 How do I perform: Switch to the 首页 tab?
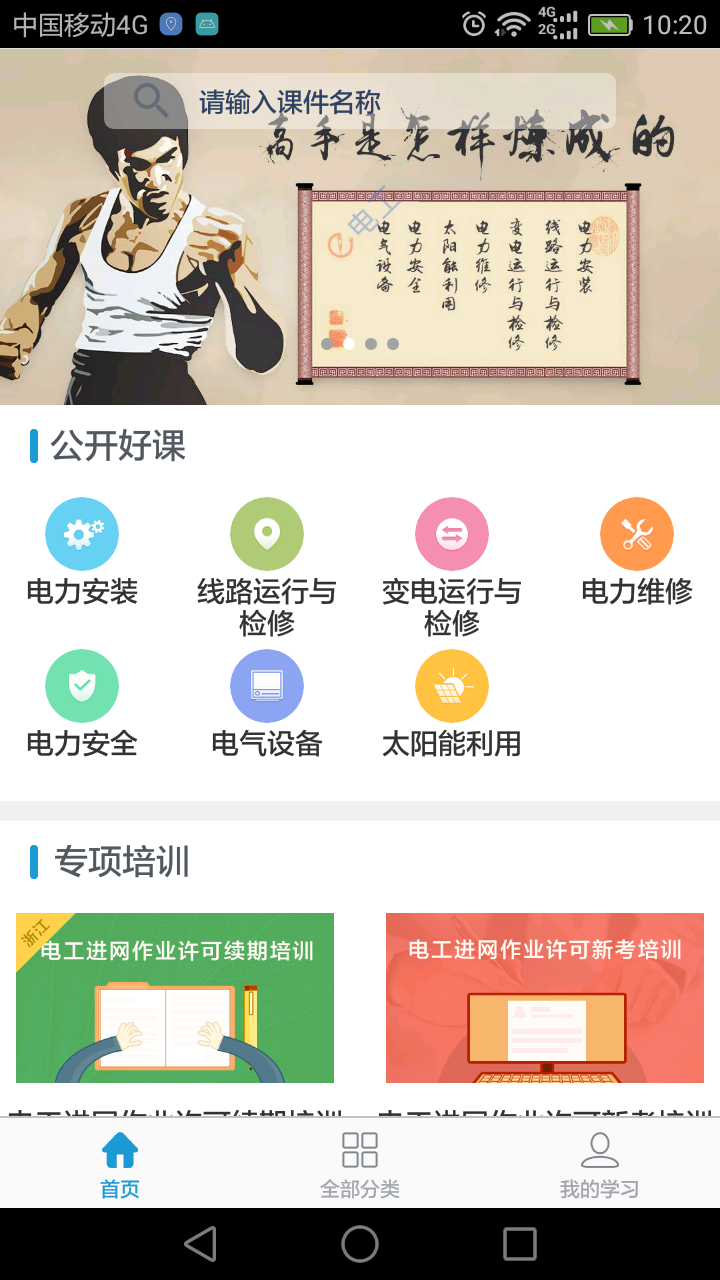(x=120, y=1164)
